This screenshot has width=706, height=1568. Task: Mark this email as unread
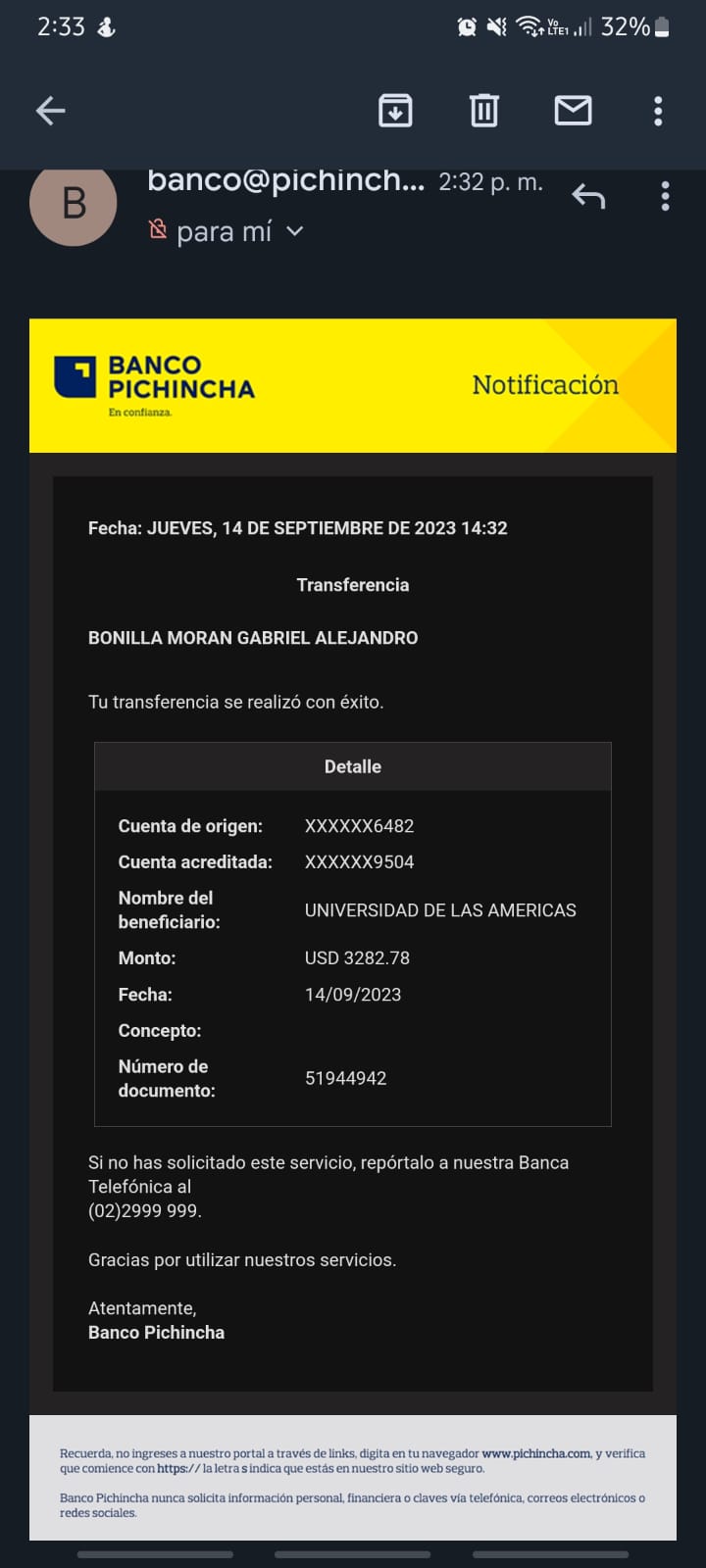(x=573, y=111)
